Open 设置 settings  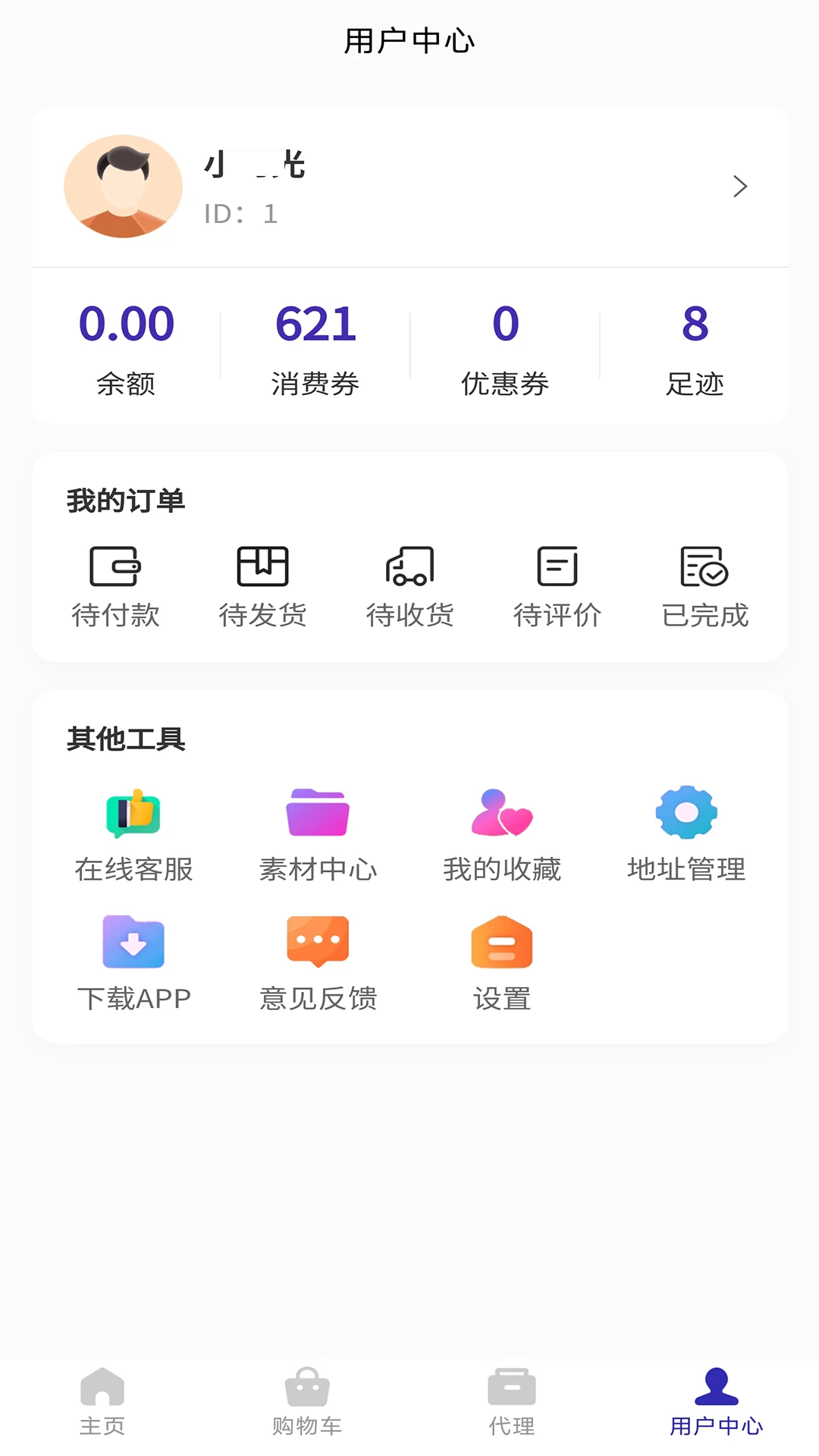(502, 963)
